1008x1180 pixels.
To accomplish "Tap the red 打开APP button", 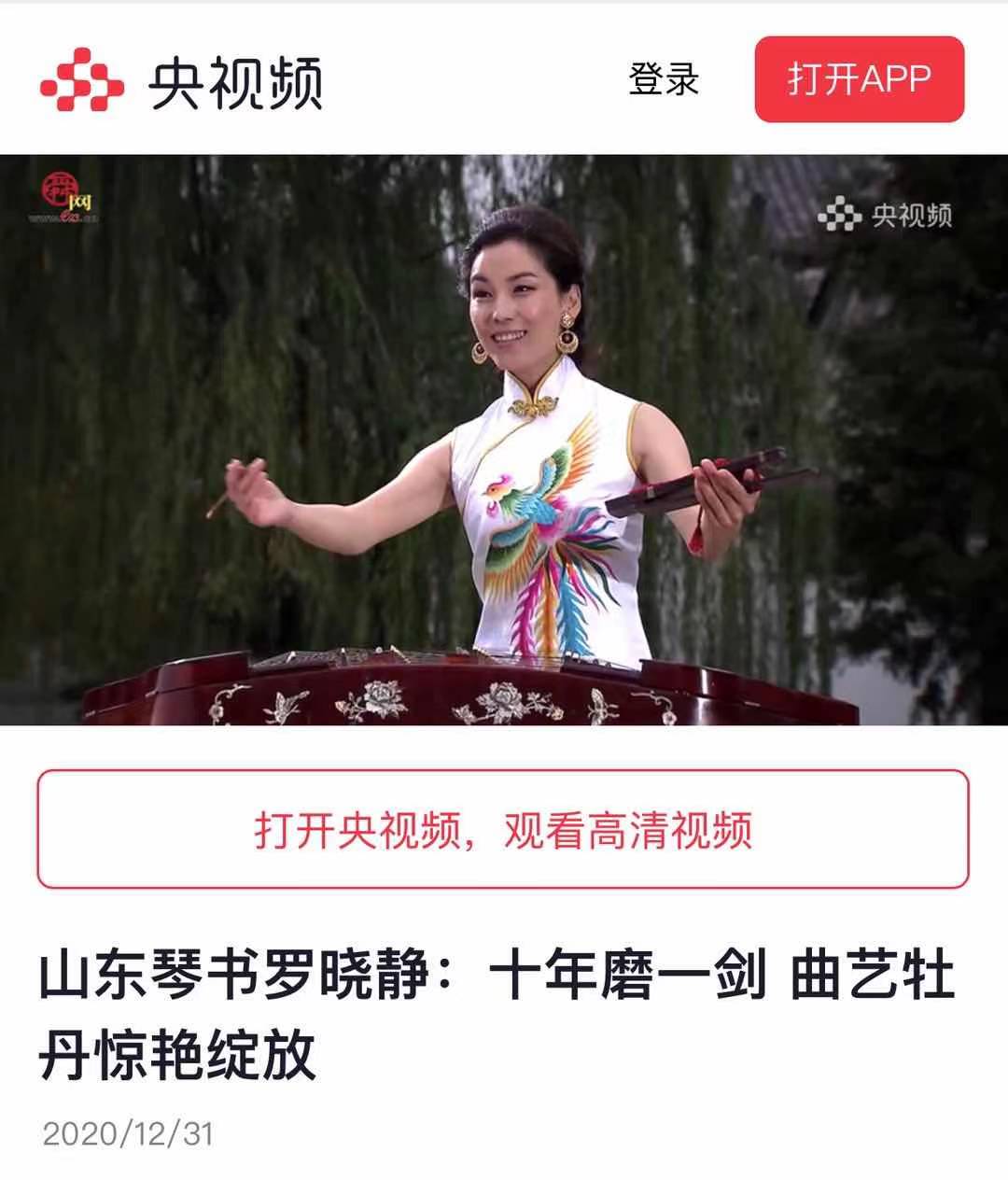I will click(x=859, y=79).
